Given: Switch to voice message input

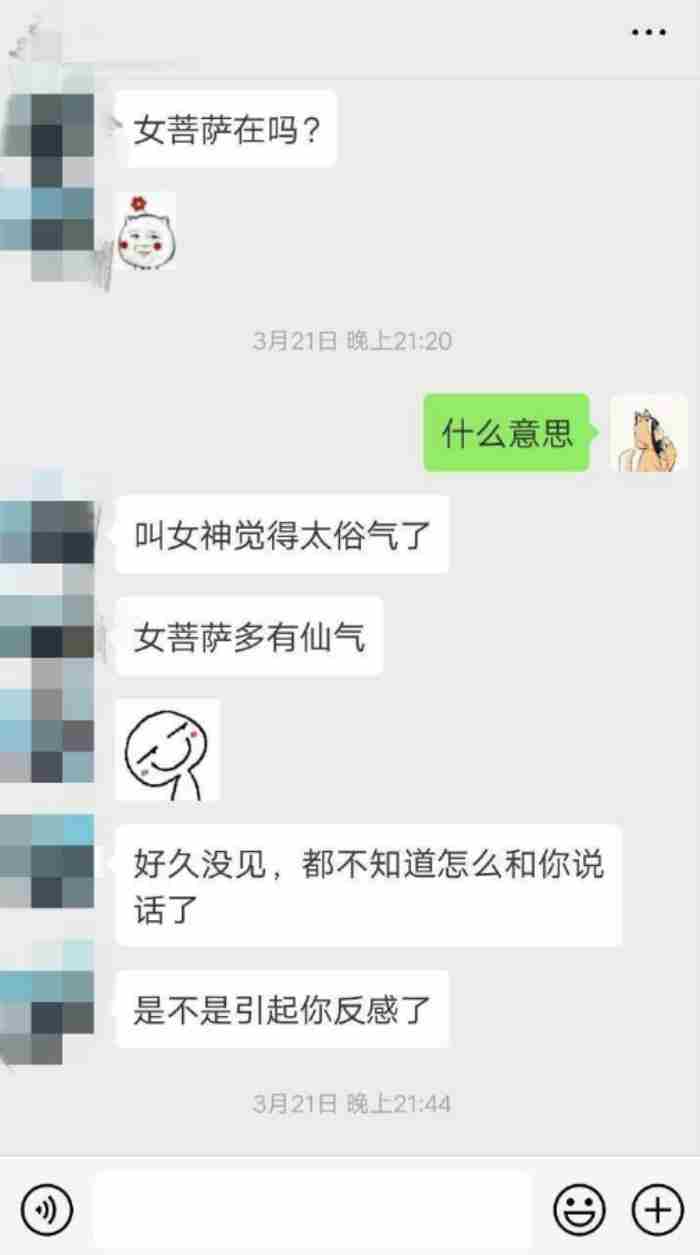Looking at the screenshot, I should pyautogui.click(x=46, y=1210).
